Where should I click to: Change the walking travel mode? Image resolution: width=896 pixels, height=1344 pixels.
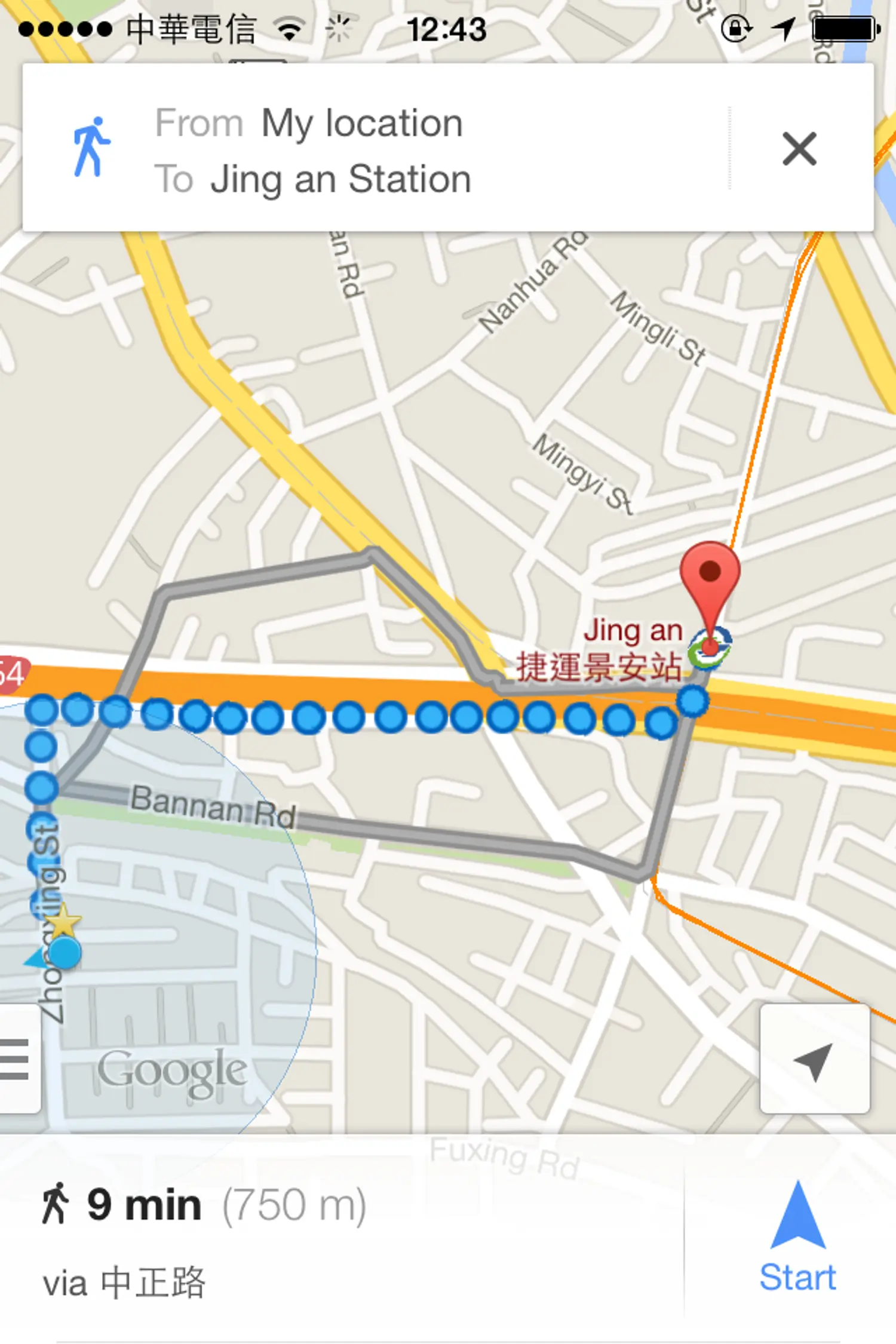click(x=91, y=148)
